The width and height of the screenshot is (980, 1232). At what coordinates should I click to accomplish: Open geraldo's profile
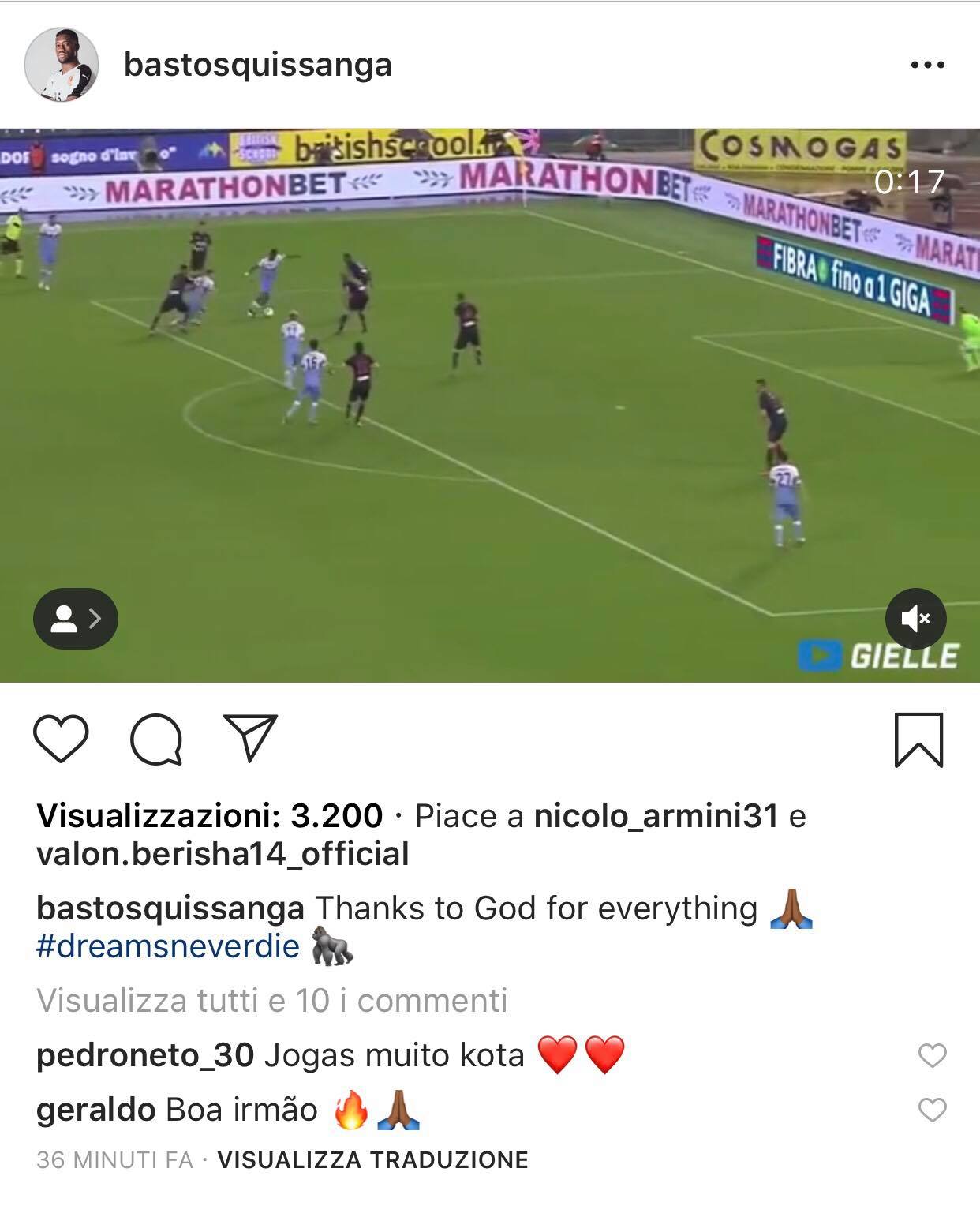point(95,1110)
